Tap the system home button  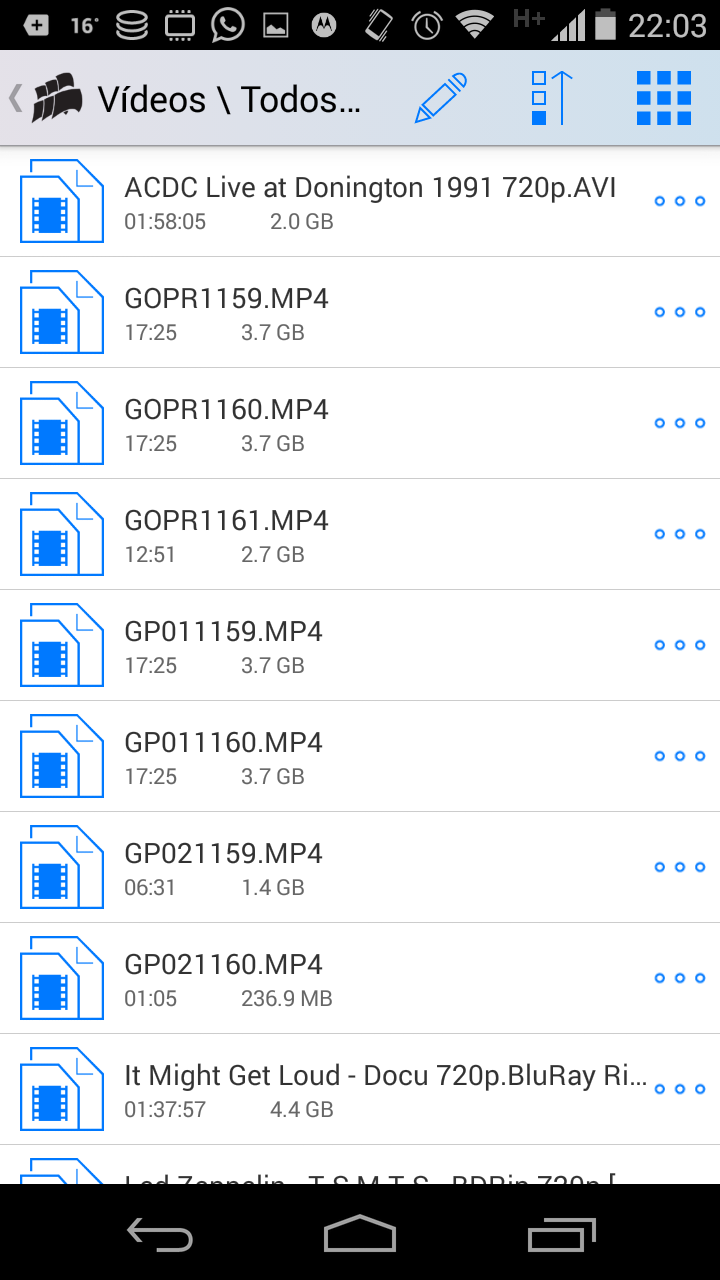pyautogui.click(x=360, y=1233)
